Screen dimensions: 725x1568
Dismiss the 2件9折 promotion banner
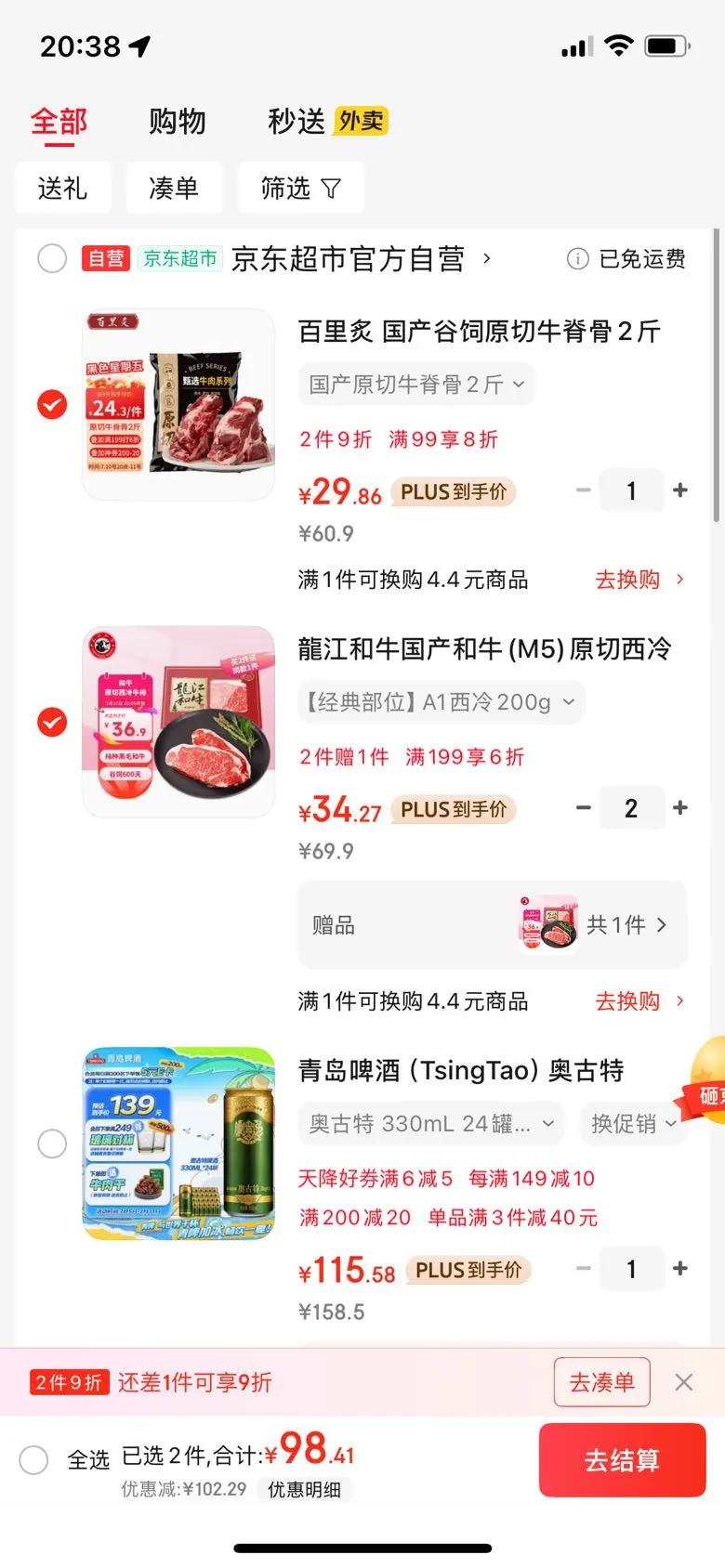(x=683, y=1382)
